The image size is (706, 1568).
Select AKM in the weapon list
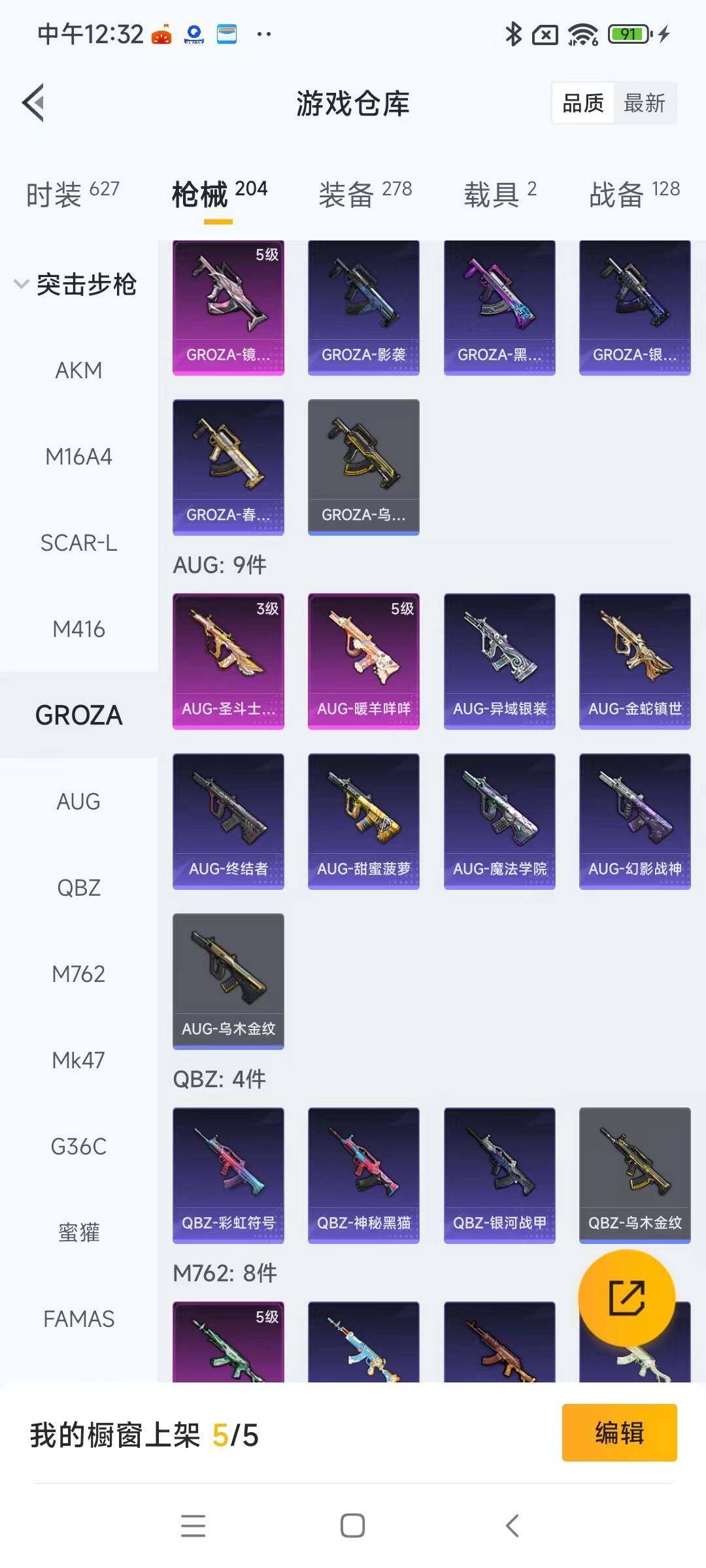[78, 370]
